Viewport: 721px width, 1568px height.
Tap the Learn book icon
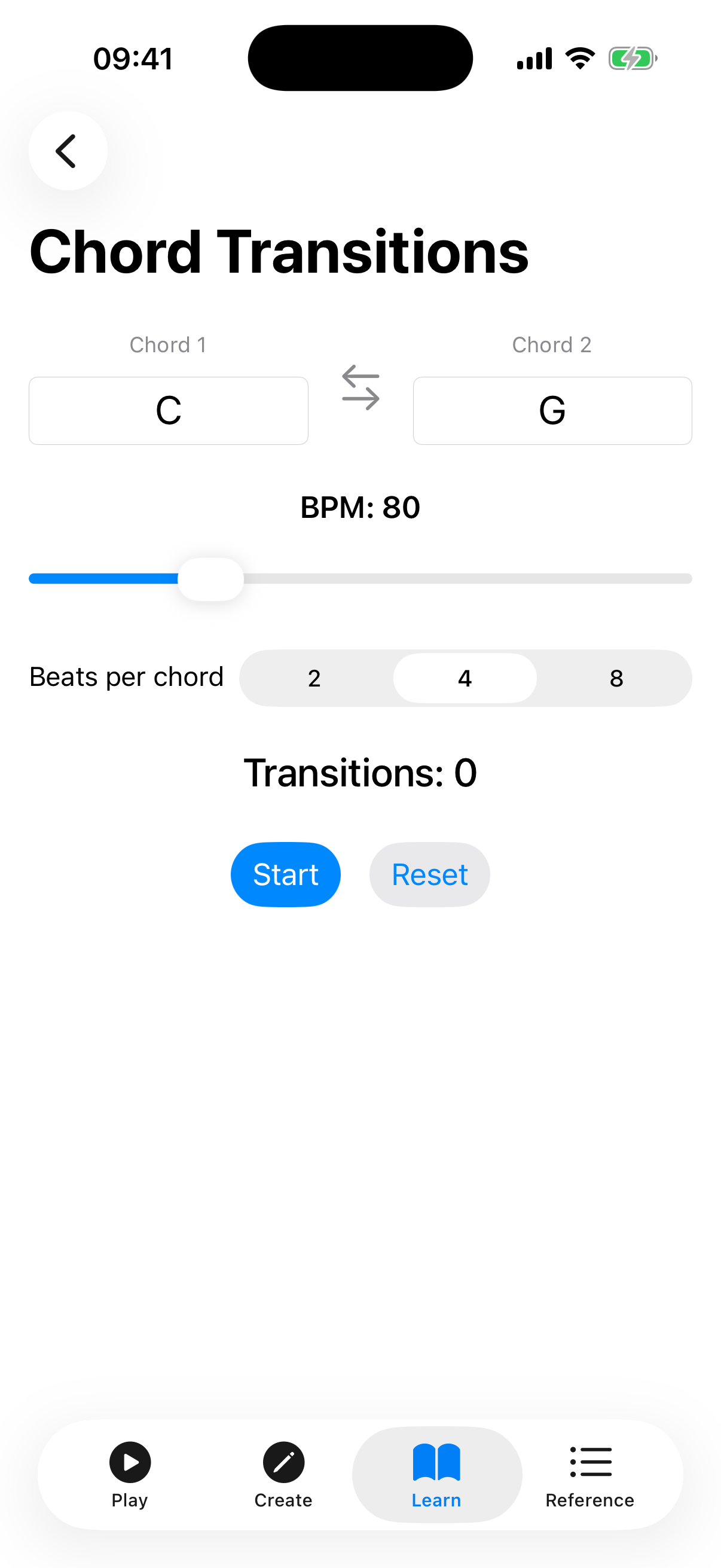pyautogui.click(x=436, y=1463)
